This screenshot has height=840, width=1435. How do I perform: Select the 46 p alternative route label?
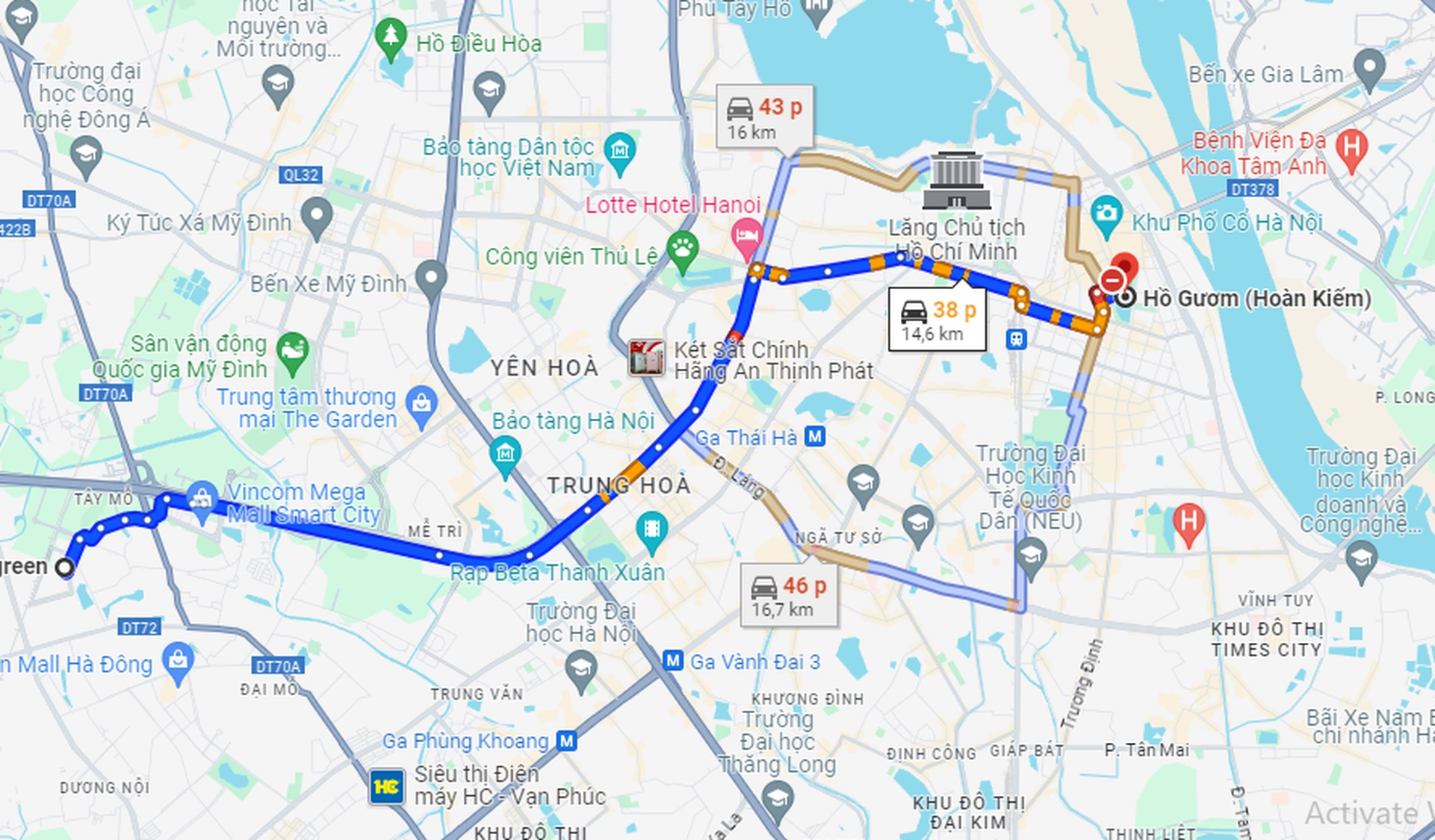[788, 596]
